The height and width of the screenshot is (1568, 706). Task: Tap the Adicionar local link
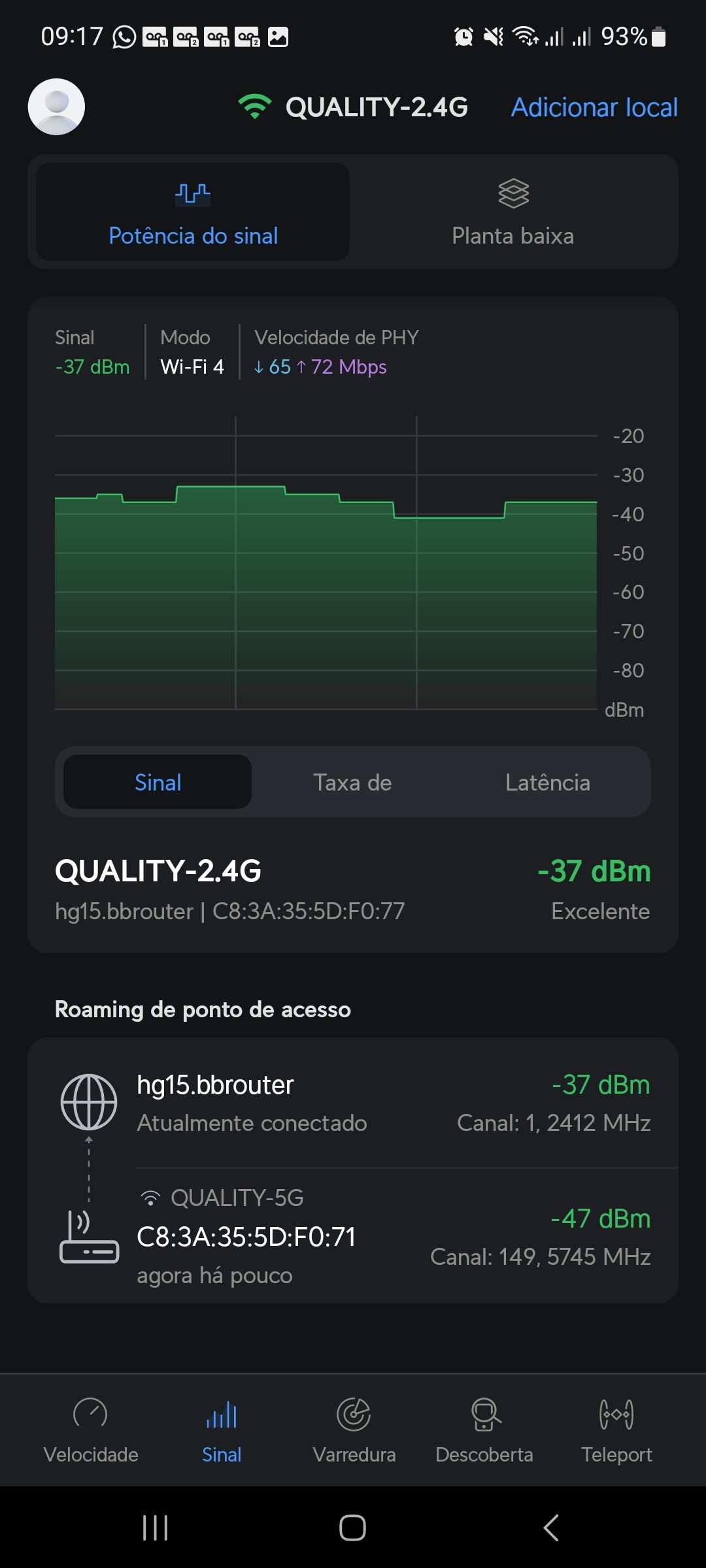[x=594, y=107]
